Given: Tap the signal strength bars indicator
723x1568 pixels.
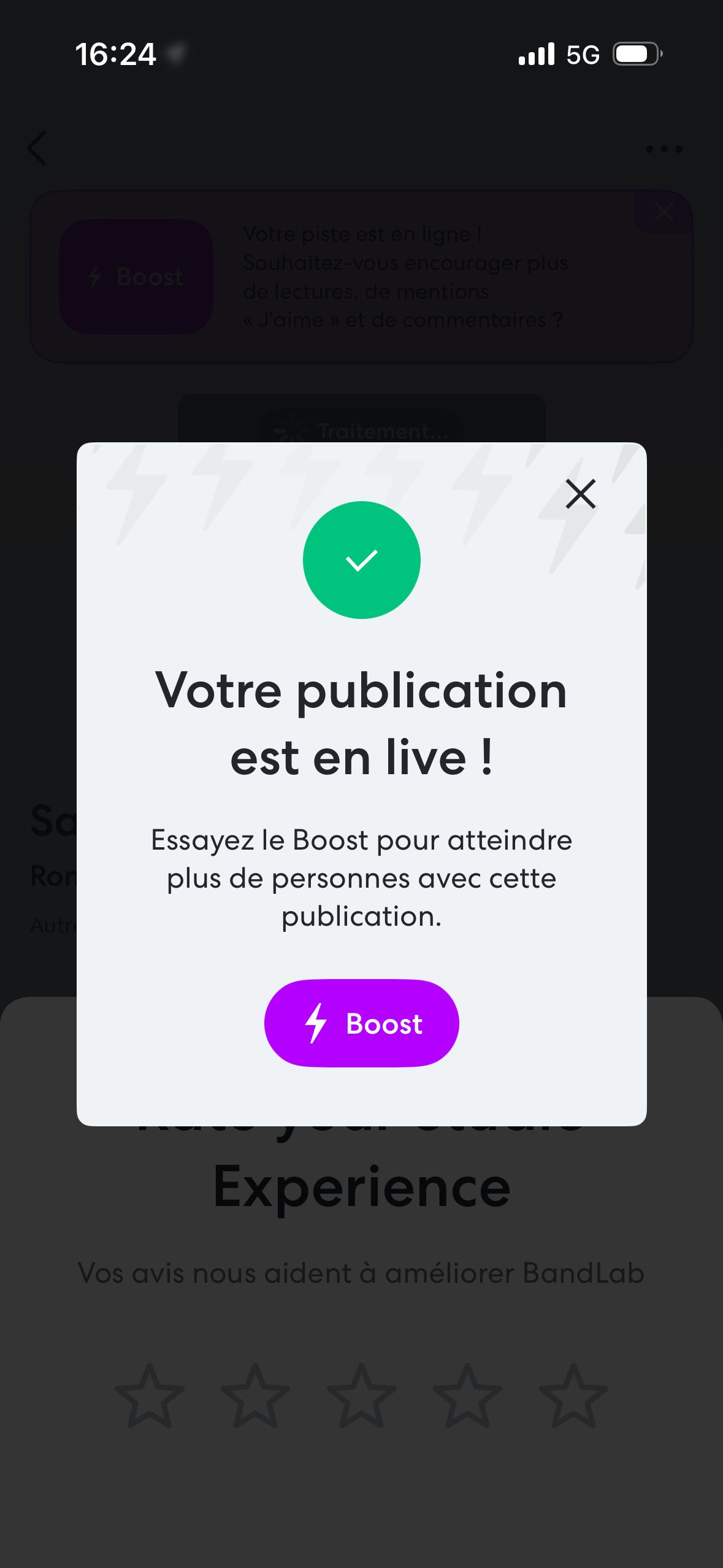Looking at the screenshot, I should (536, 55).
